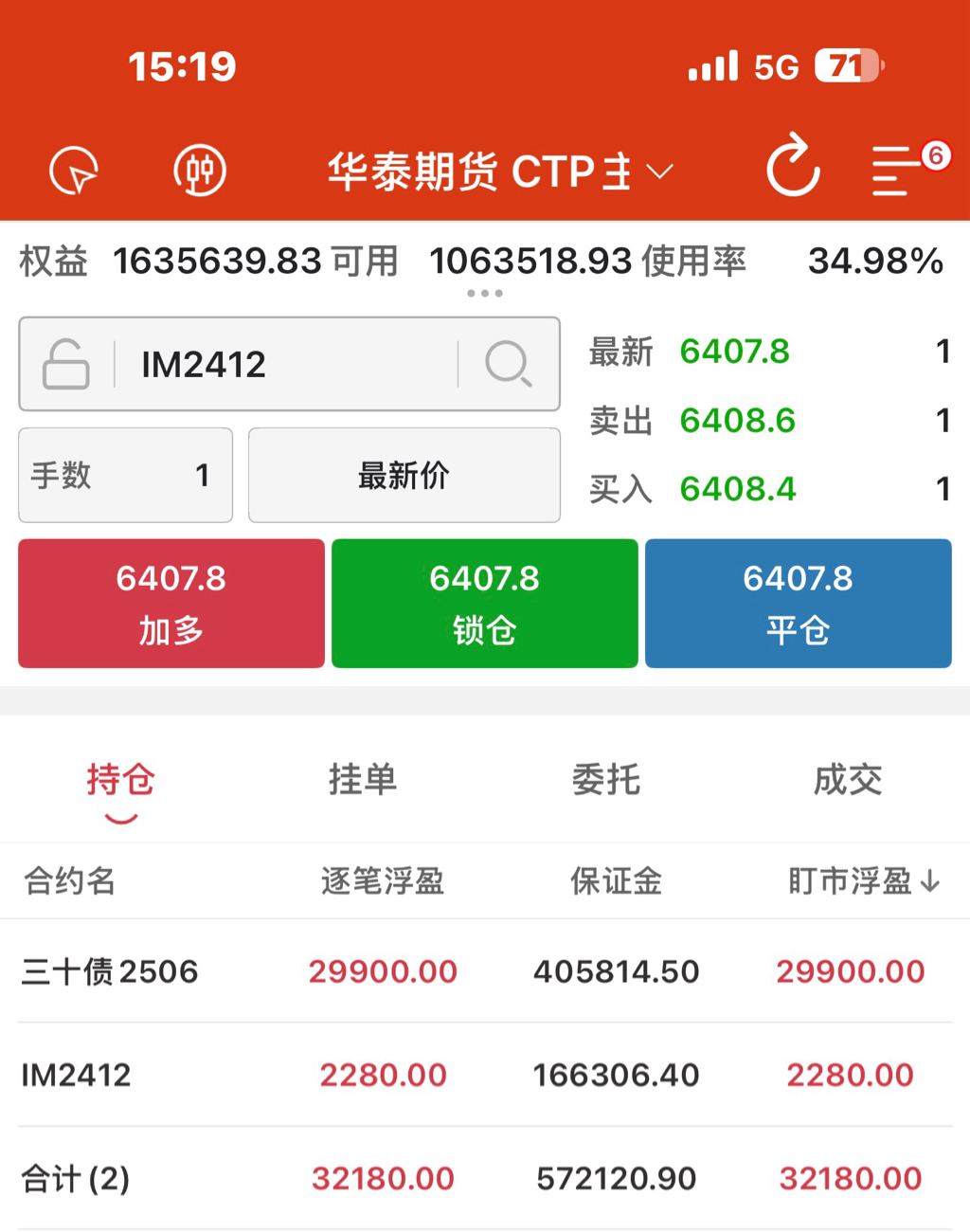Open the cursor pointer icon in header
Viewport: 970px width, 1232px height.
pyautogui.click(x=74, y=172)
